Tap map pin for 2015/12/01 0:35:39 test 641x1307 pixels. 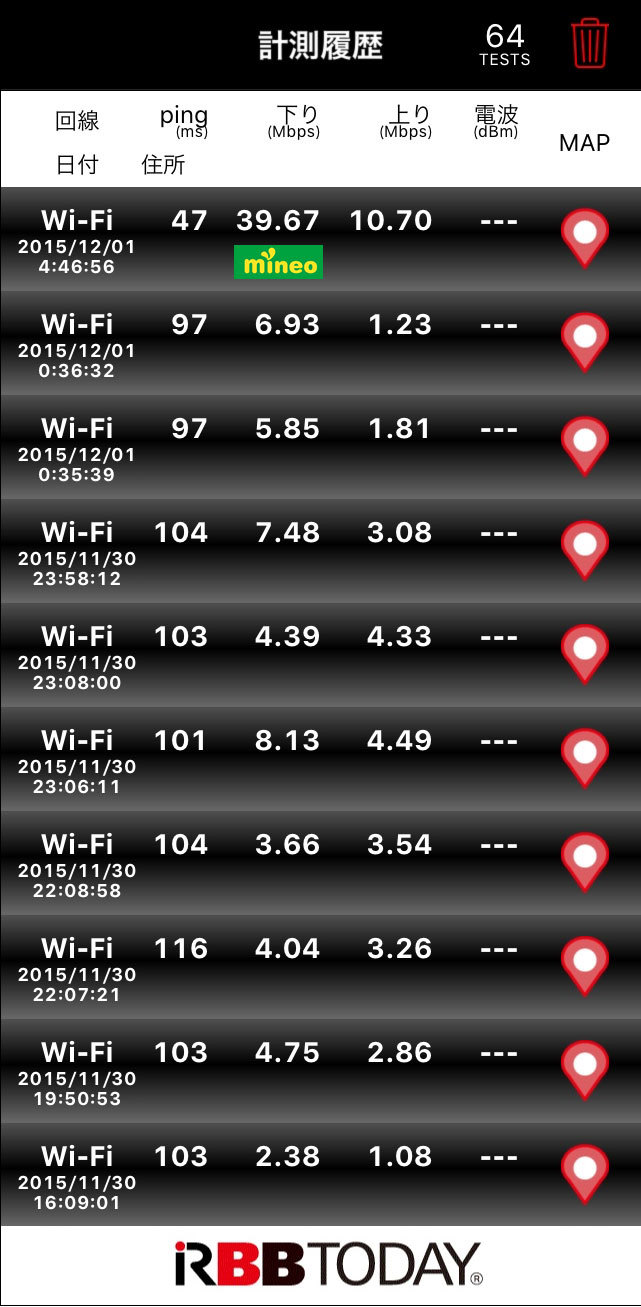coord(585,444)
